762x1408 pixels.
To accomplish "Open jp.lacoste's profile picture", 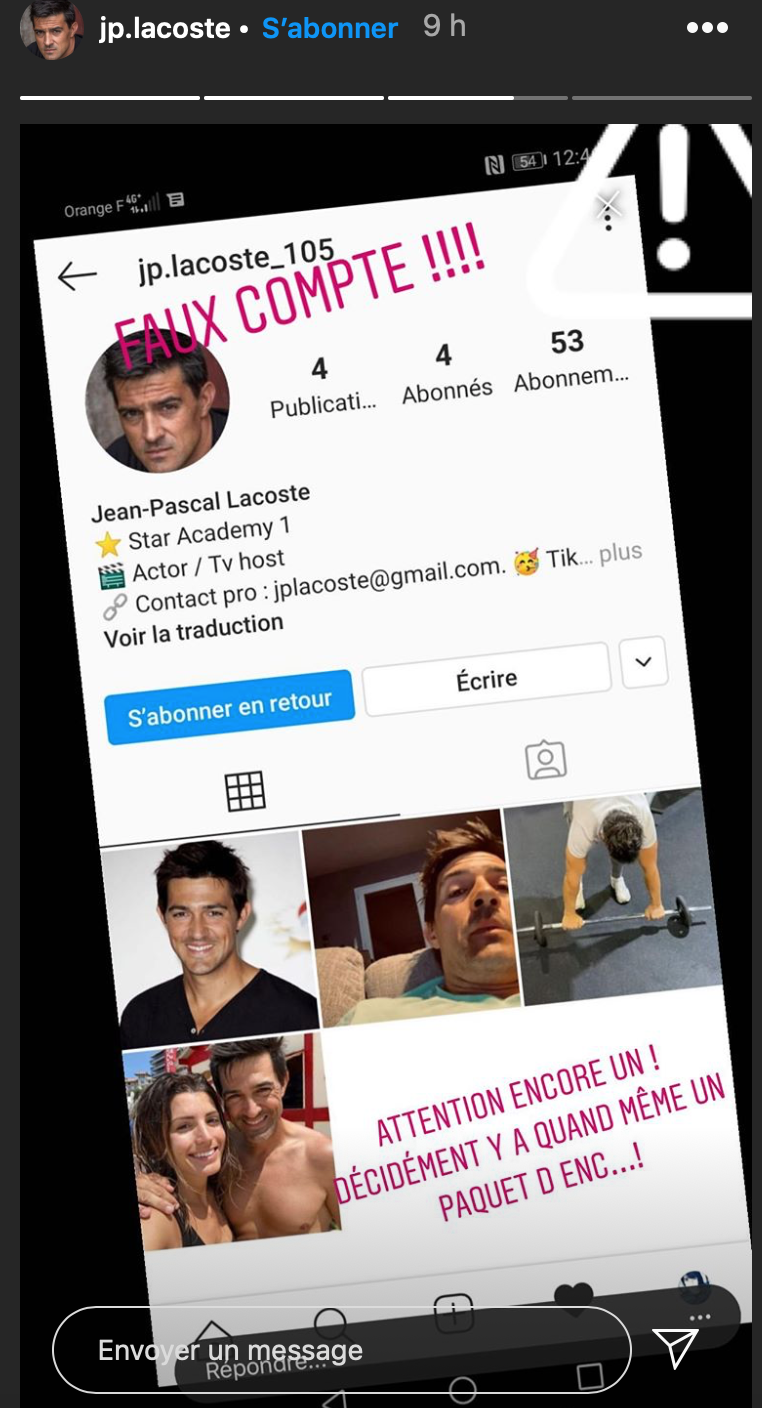I will coord(52,30).
